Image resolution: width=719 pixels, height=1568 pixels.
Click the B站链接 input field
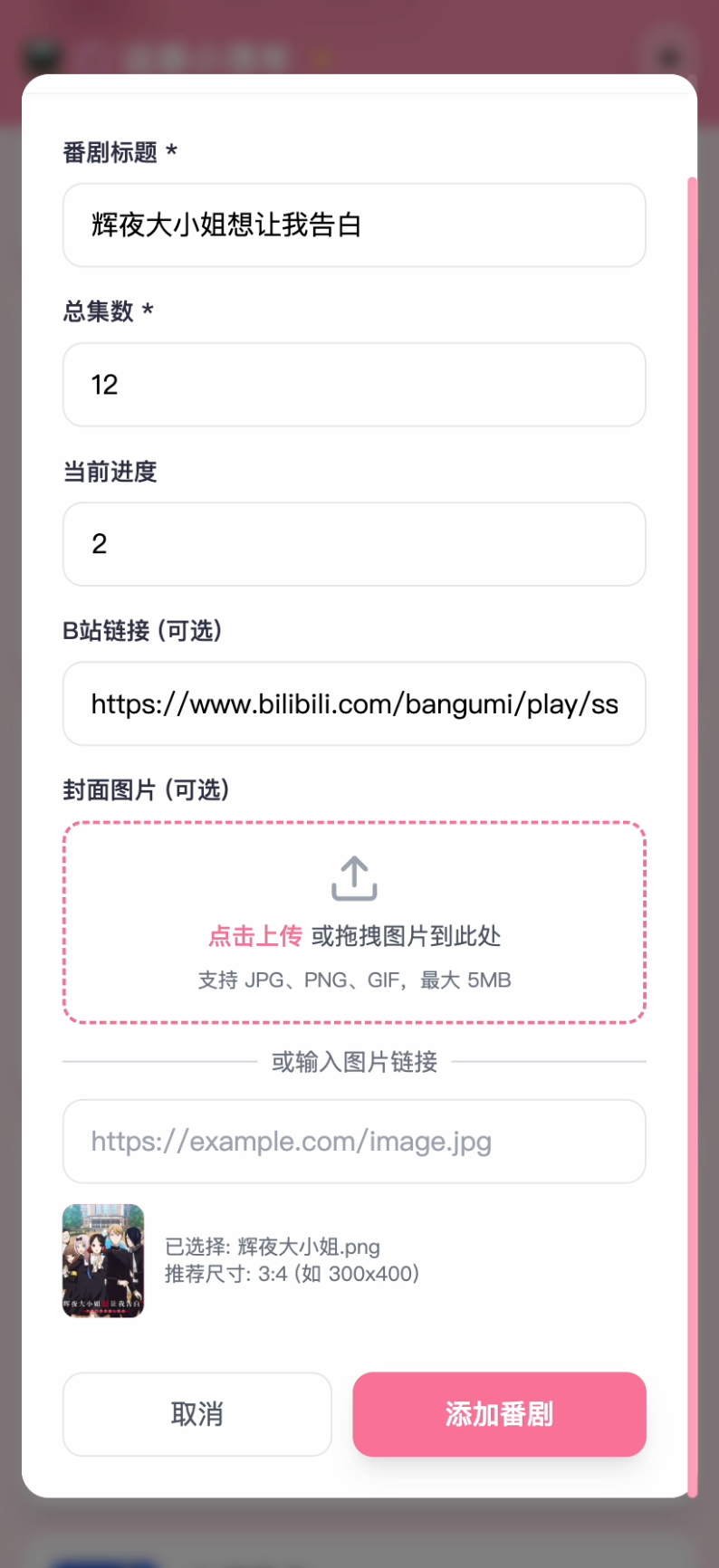(354, 703)
